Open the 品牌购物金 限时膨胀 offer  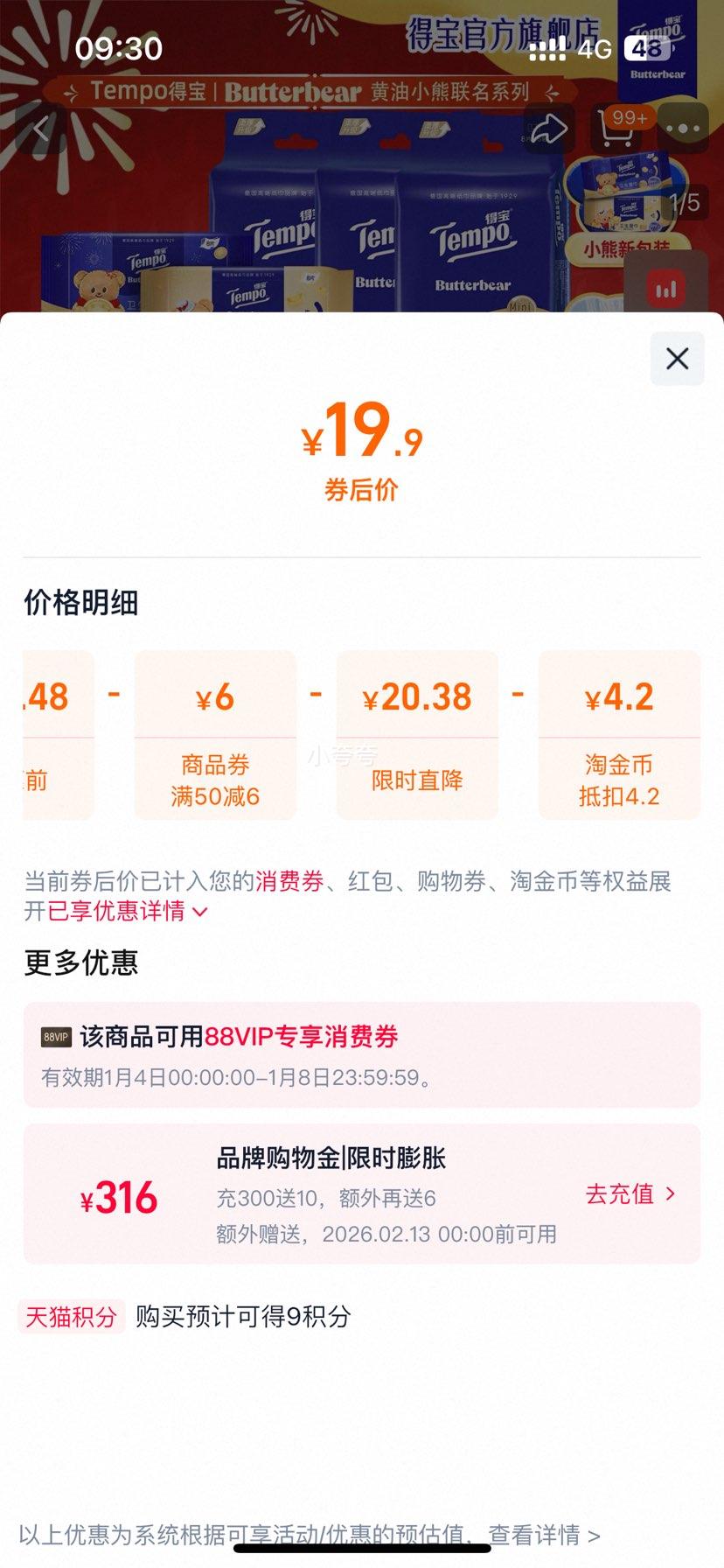pos(332,1157)
